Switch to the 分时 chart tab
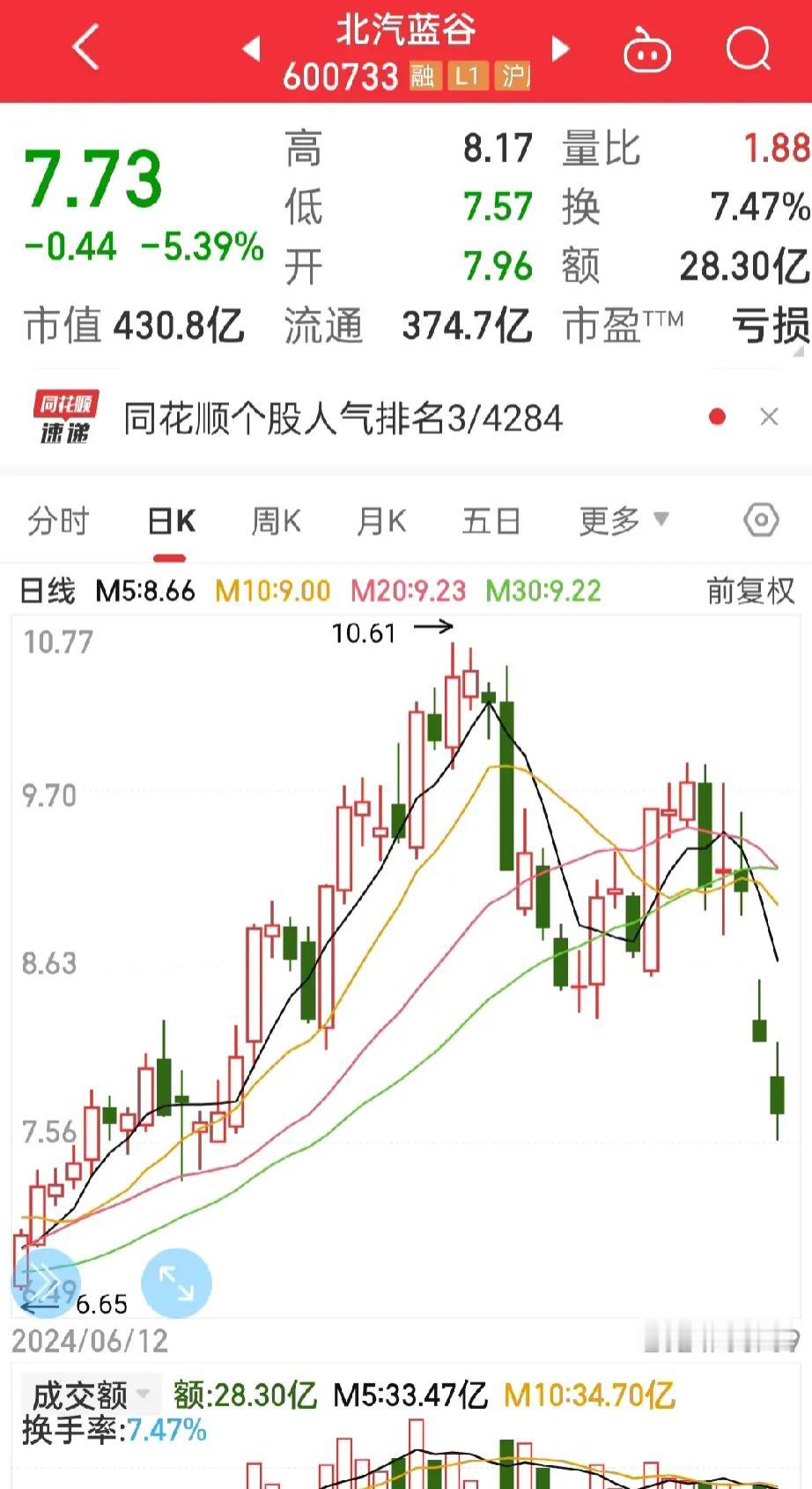This screenshot has height=1489, width=812. (58, 522)
